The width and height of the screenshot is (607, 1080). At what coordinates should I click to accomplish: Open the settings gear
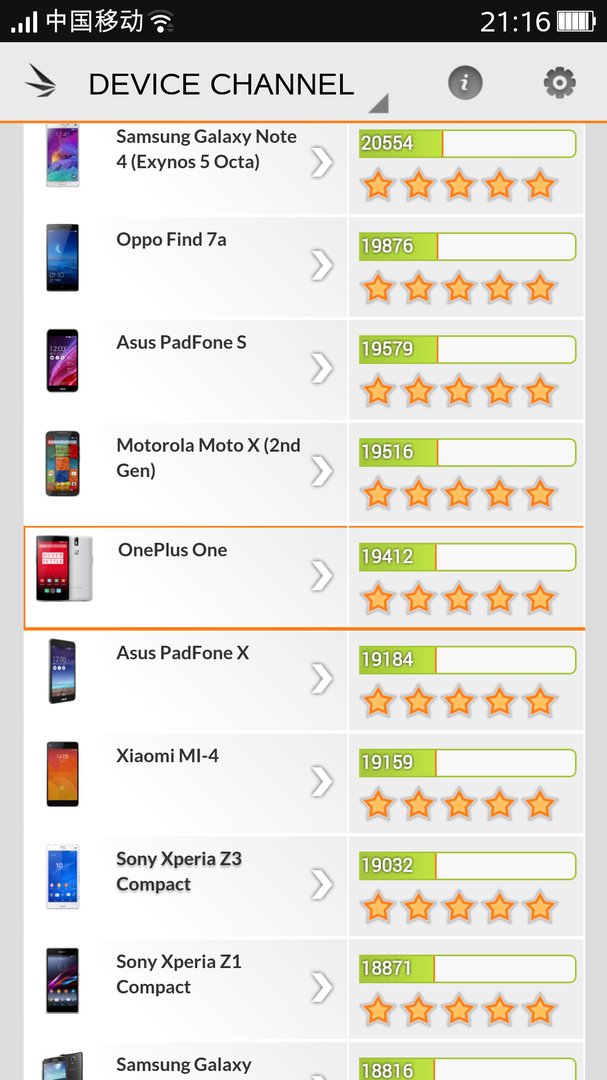click(x=559, y=83)
